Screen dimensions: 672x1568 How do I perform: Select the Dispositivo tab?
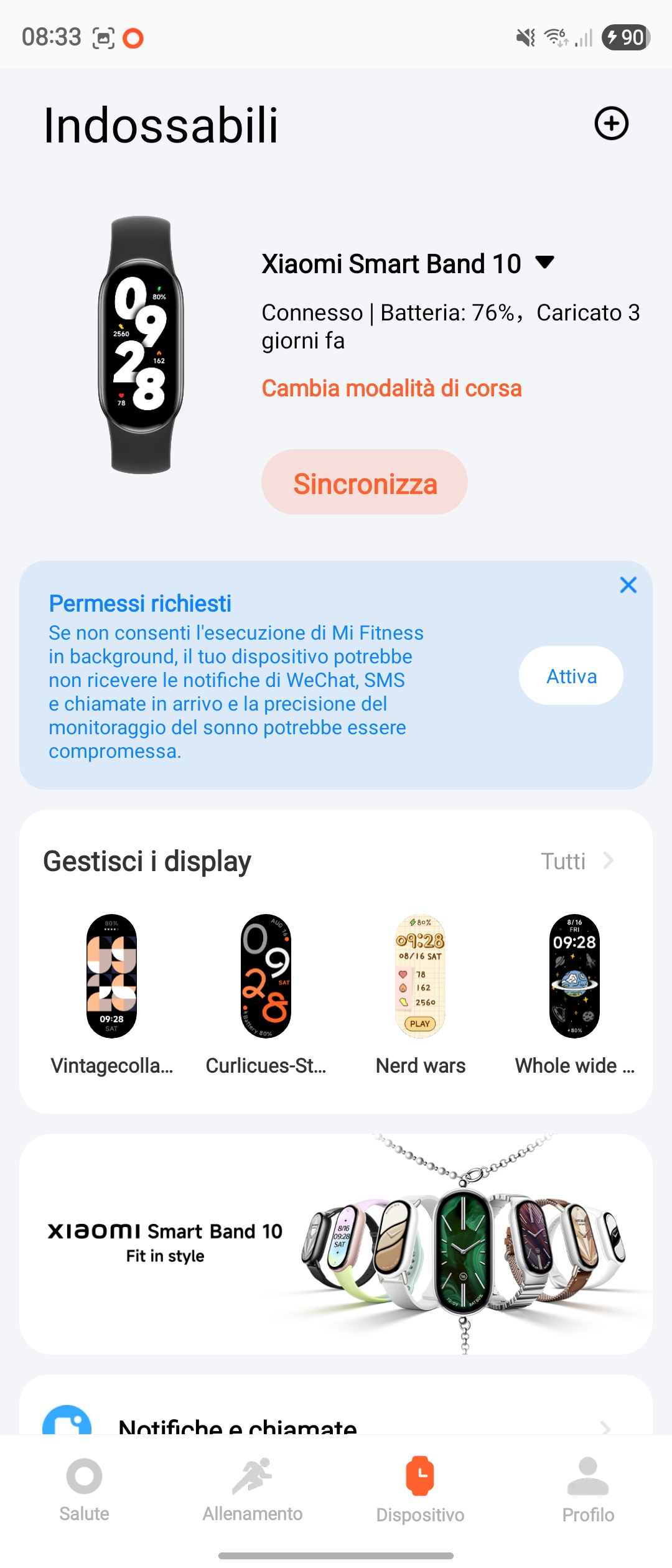click(x=420, y=1488)
